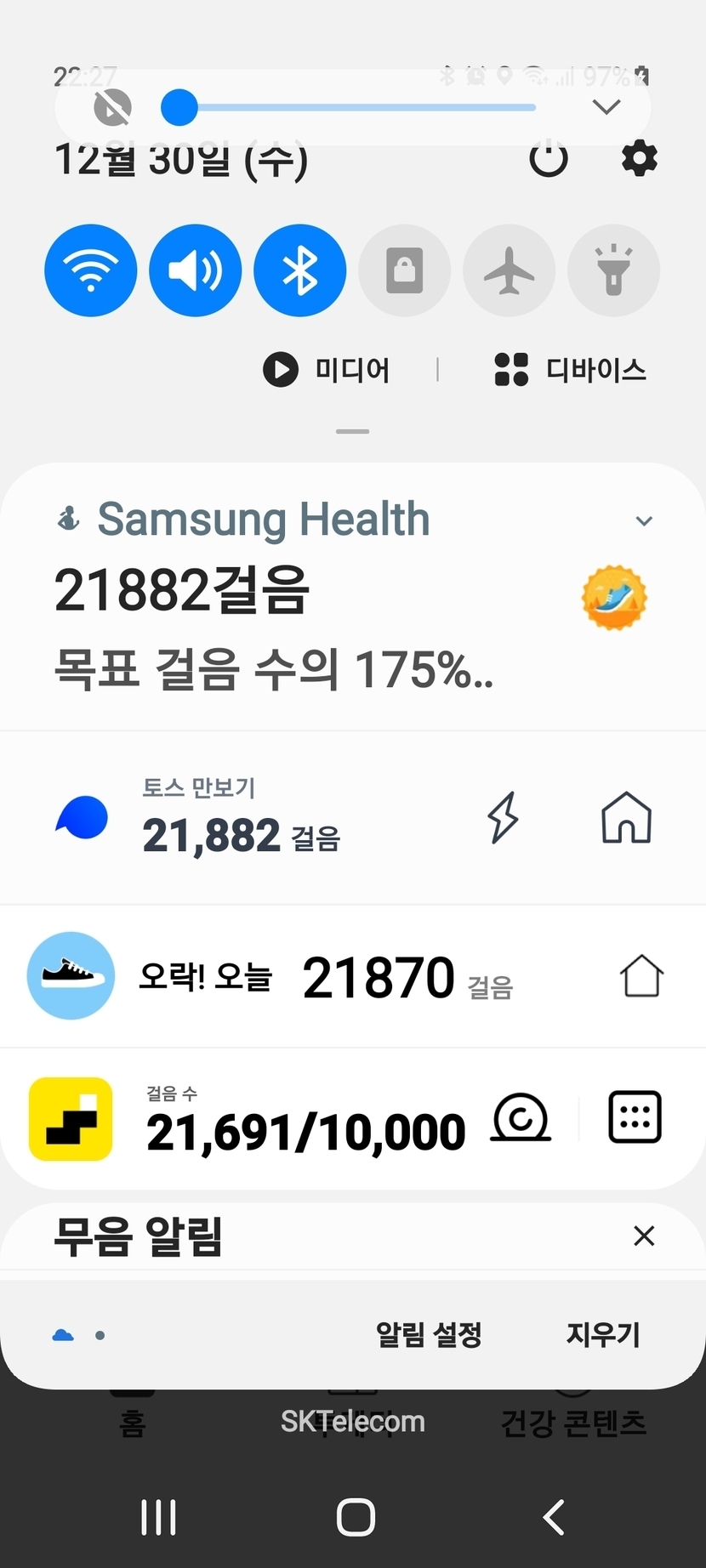Disable Bluetooth quick toggle
The width and height of the screenshot is (706, 1568).
point(300,270)
